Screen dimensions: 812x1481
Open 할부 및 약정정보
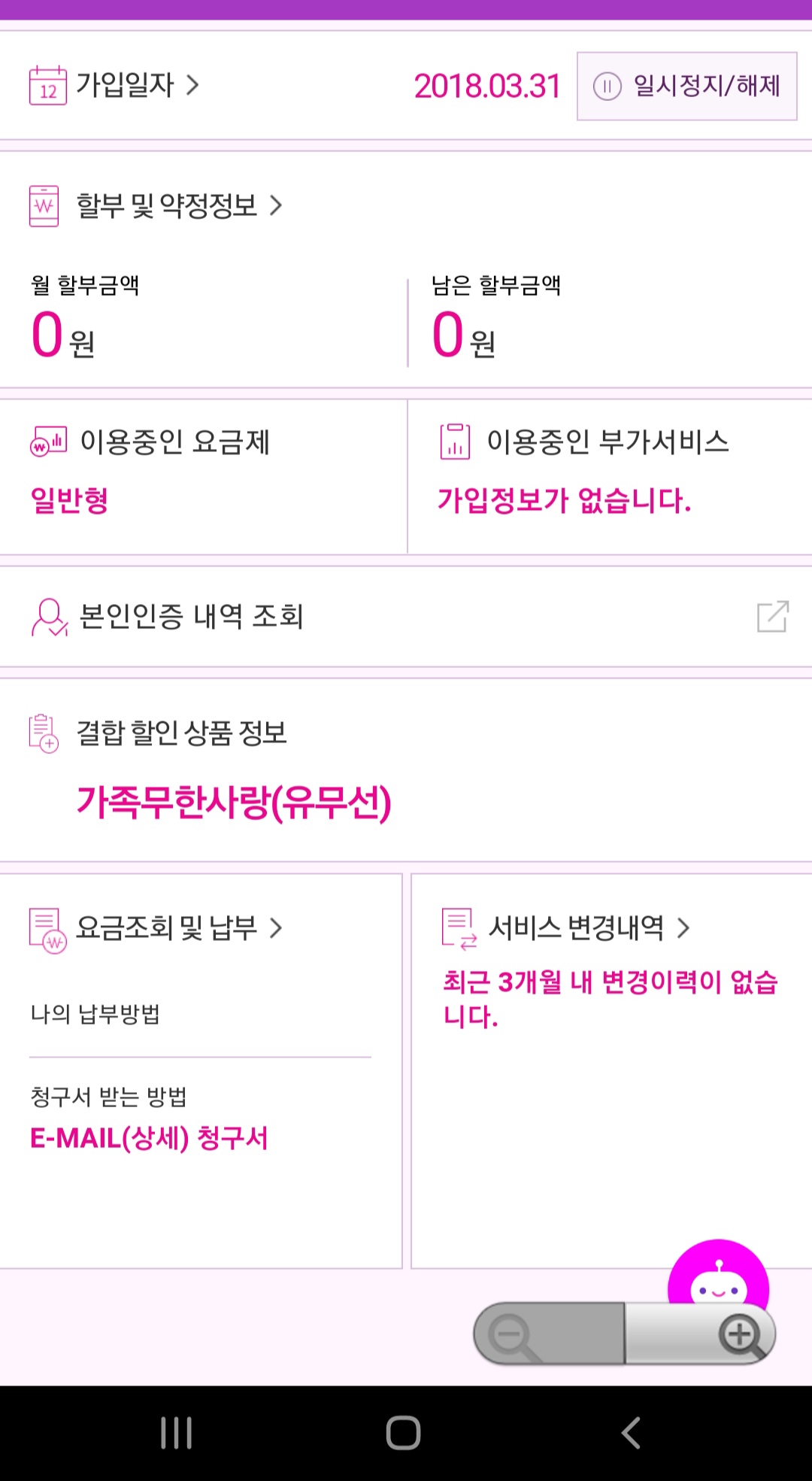[167, 205]
